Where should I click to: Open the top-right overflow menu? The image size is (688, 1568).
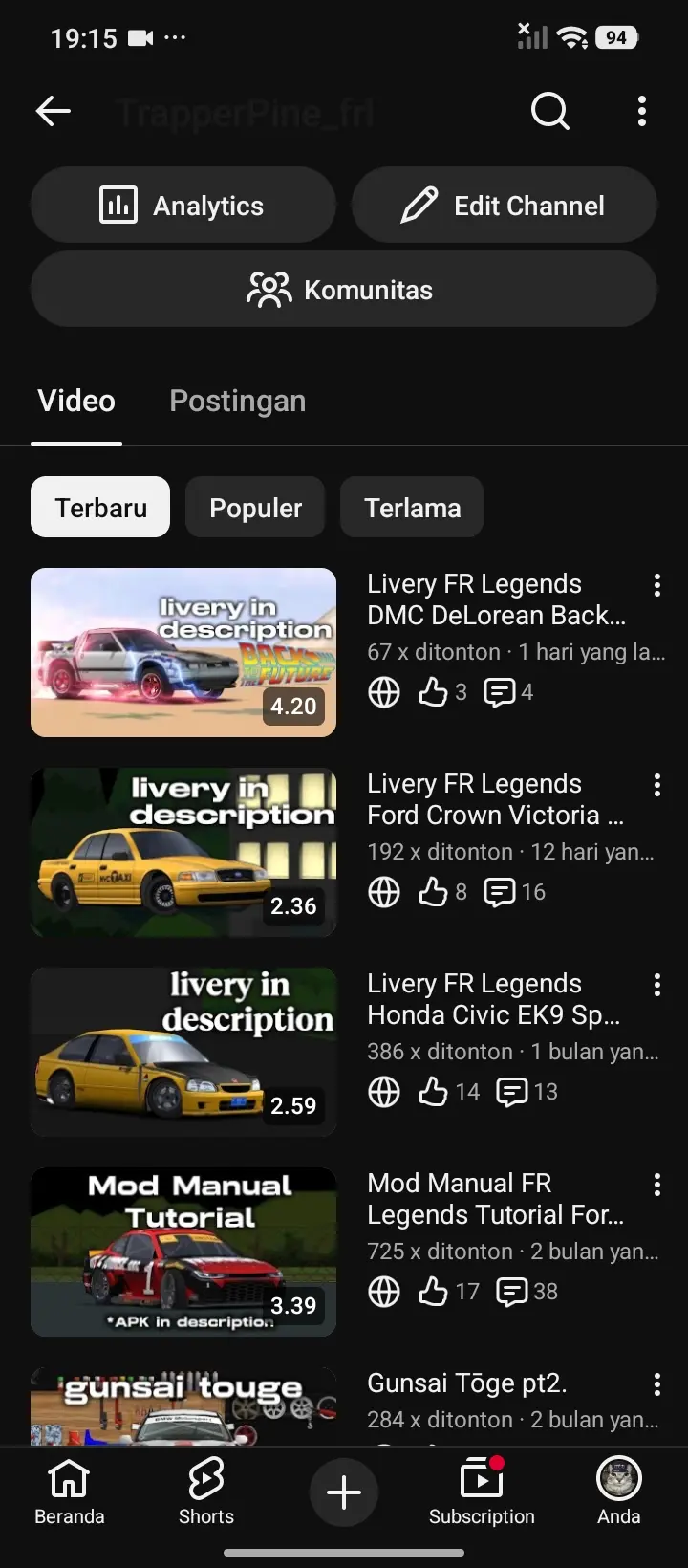(x=642, y=112)
